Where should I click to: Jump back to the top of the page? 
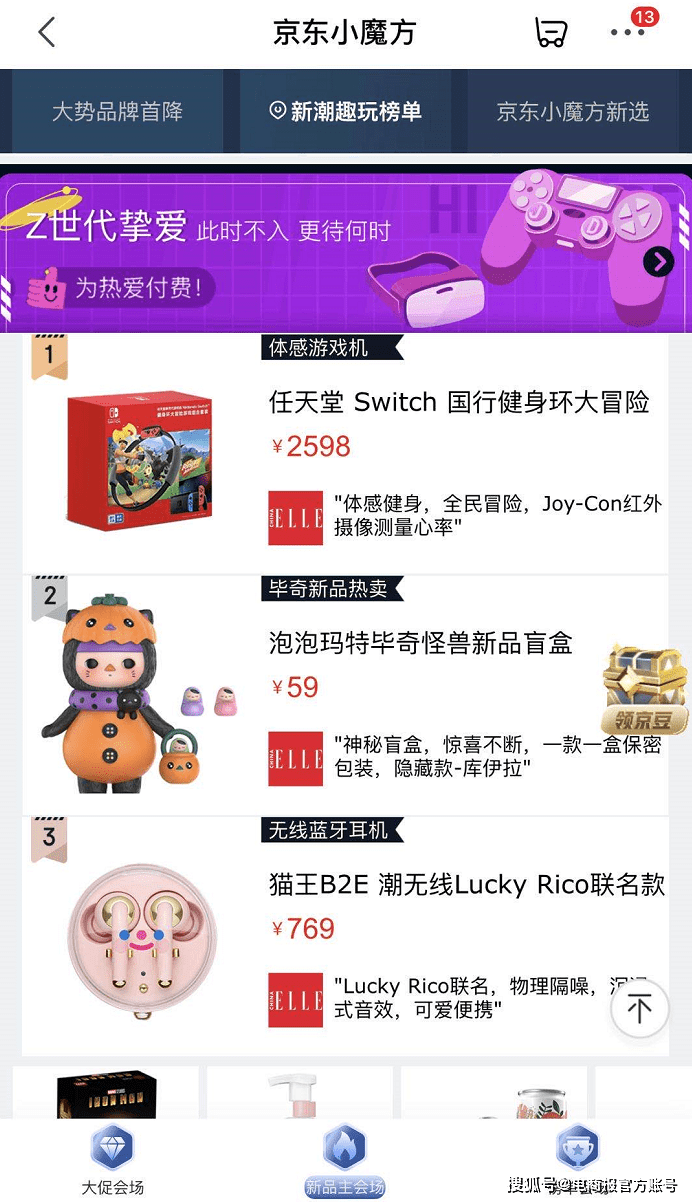point(639,1008)
